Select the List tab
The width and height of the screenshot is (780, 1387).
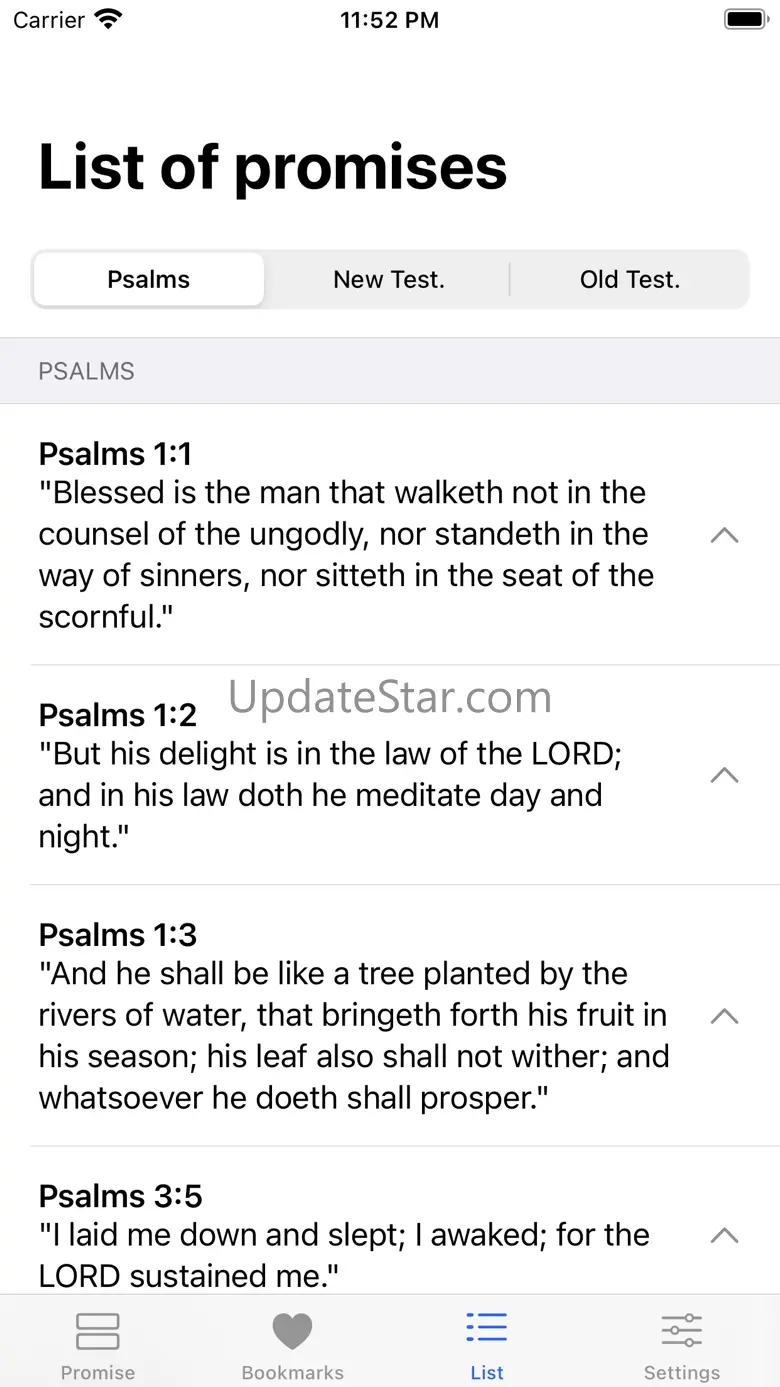pos(487,1345)
